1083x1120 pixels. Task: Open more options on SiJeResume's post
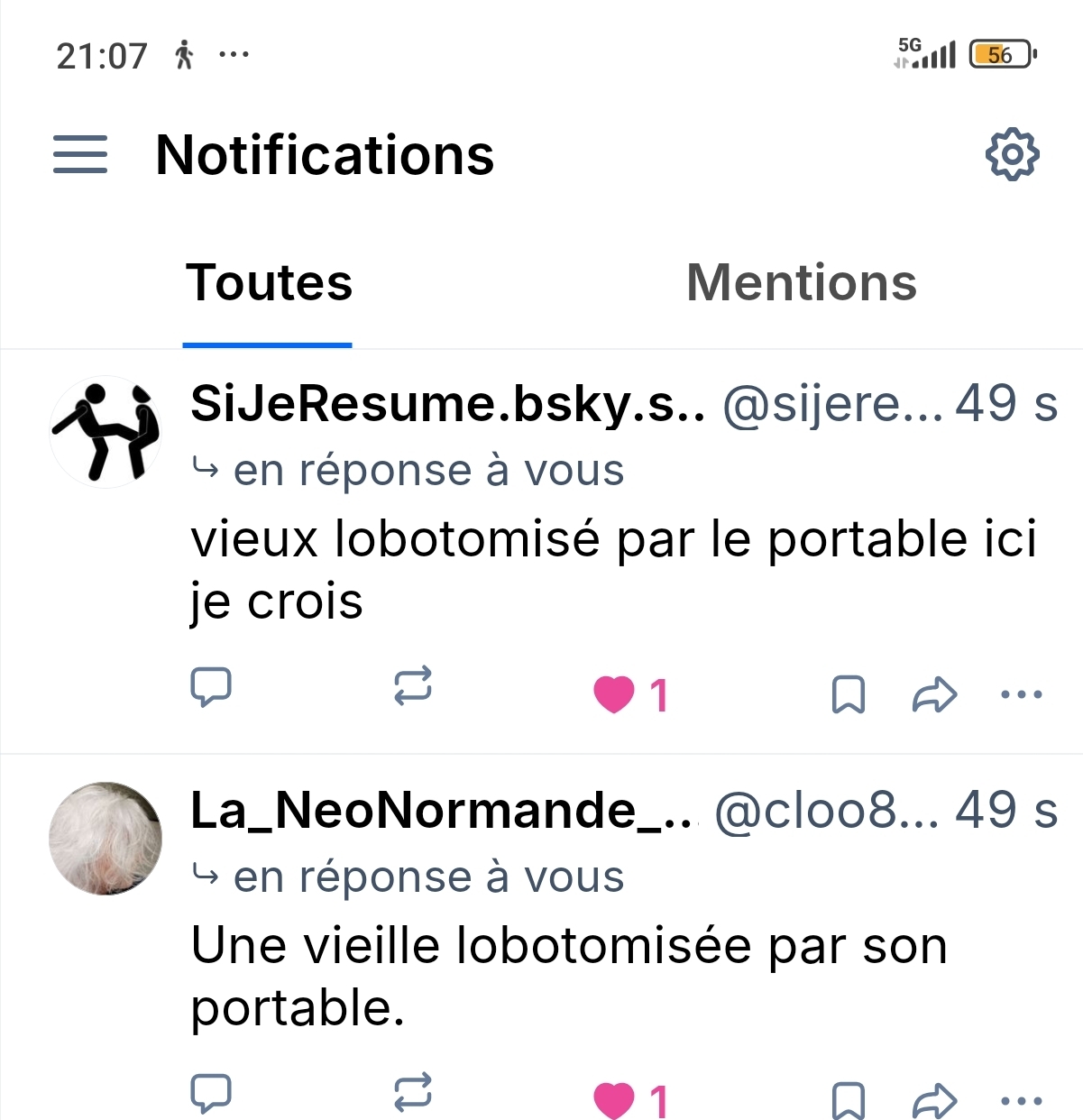pyautogui.click(x=1022, y=694)
